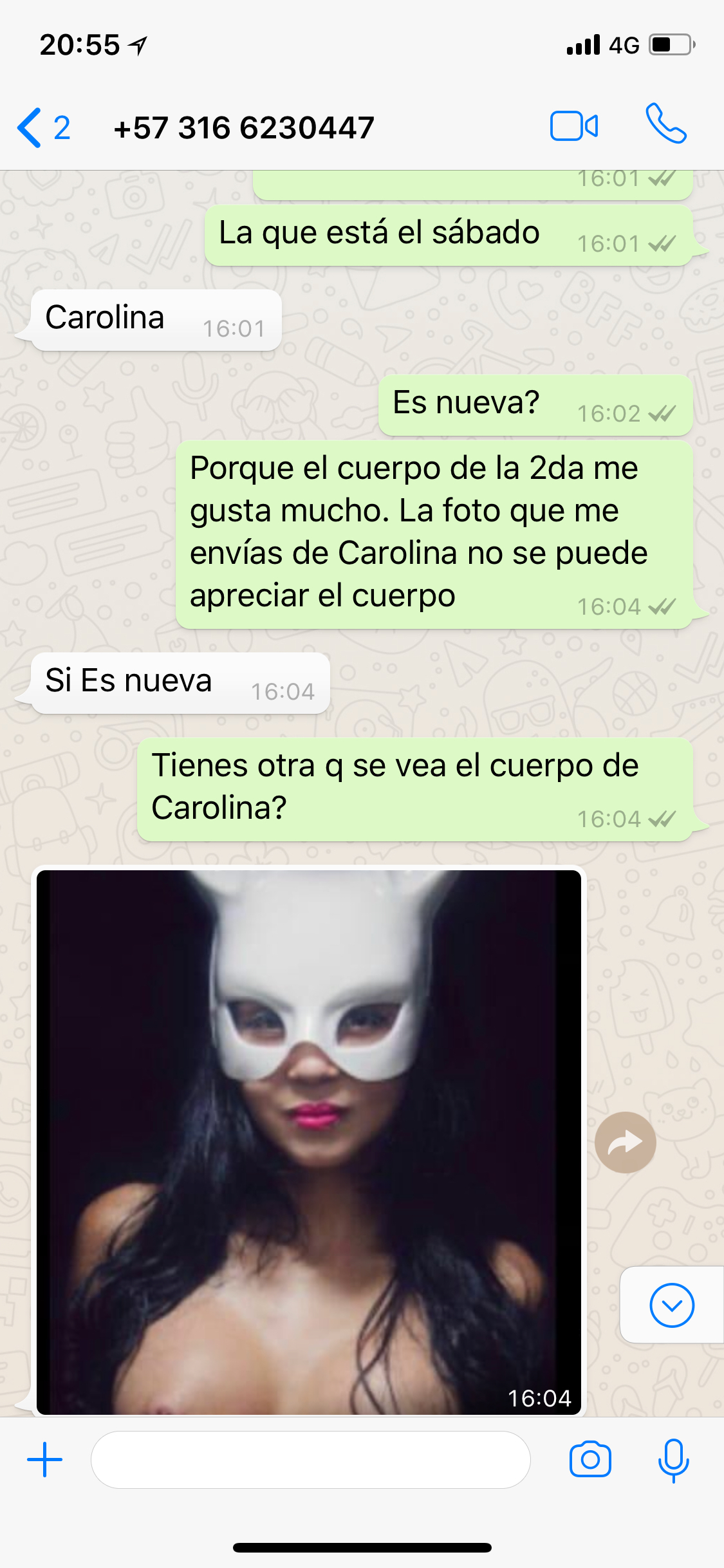Go back to the chats list
The height and width of the screenshot is (1568, 724).
click(42, 127)
